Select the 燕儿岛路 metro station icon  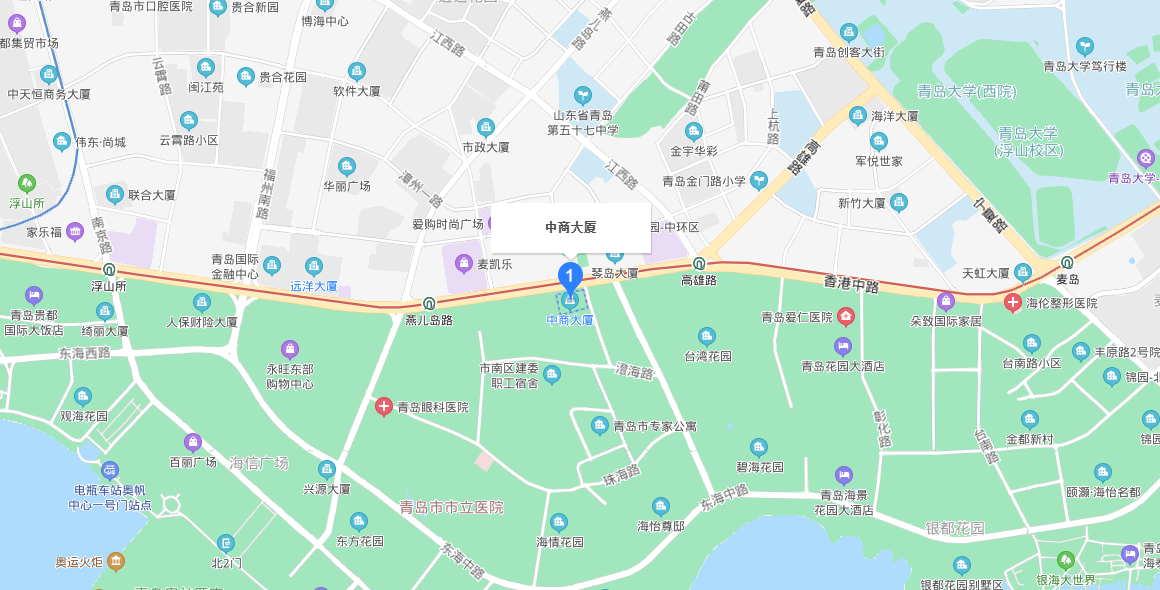tap(429, 304)
